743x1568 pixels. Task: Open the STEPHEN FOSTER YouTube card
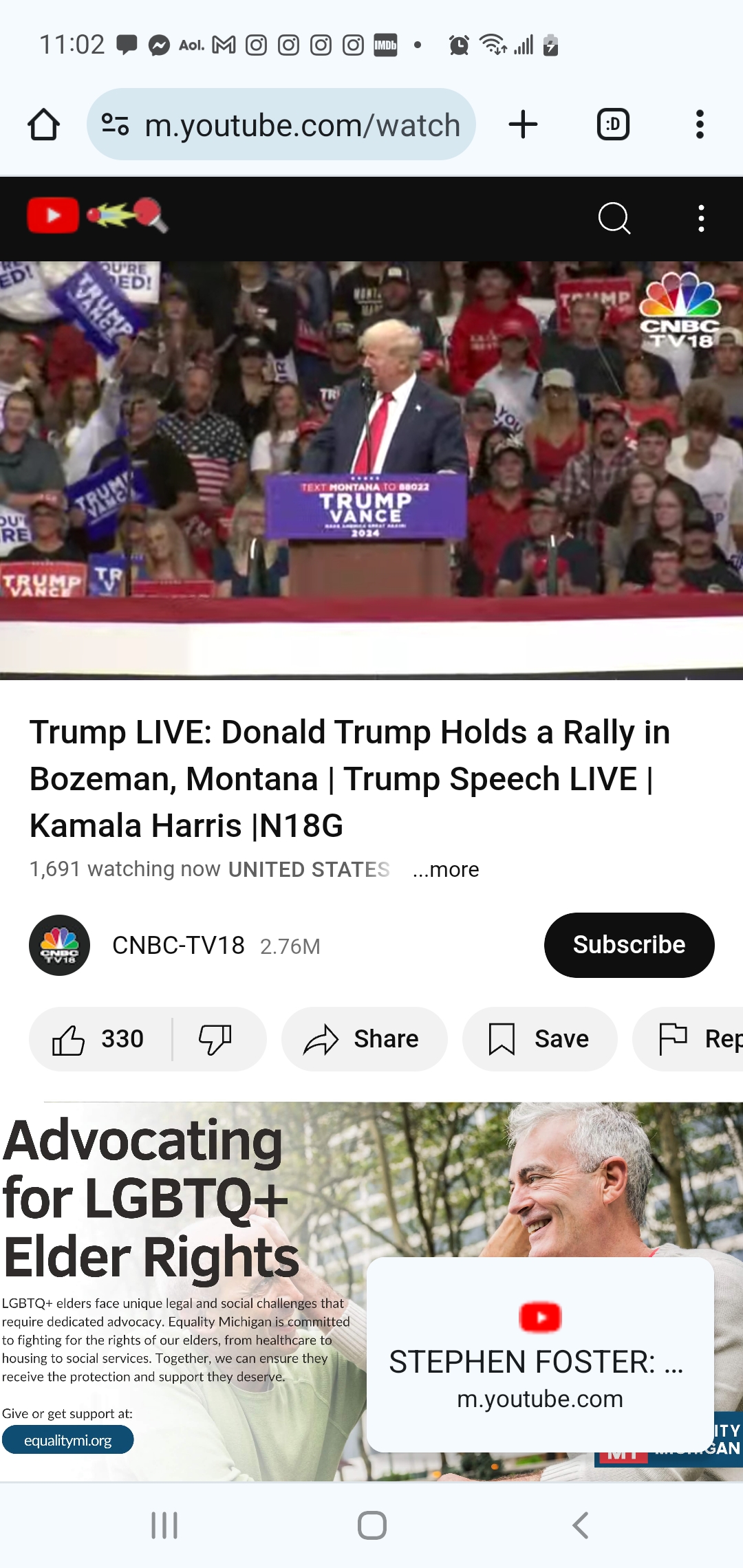click(x=540, y=1355)
